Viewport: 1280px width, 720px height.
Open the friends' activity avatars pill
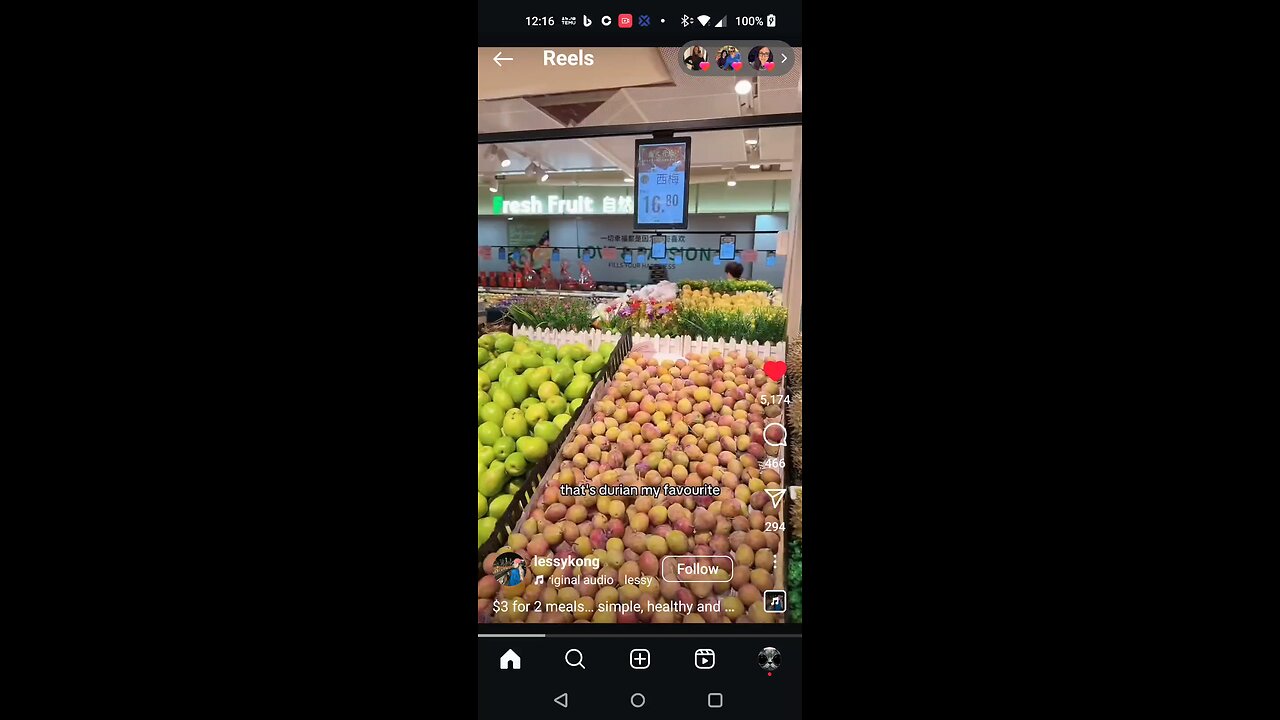[x=737, y=59]
